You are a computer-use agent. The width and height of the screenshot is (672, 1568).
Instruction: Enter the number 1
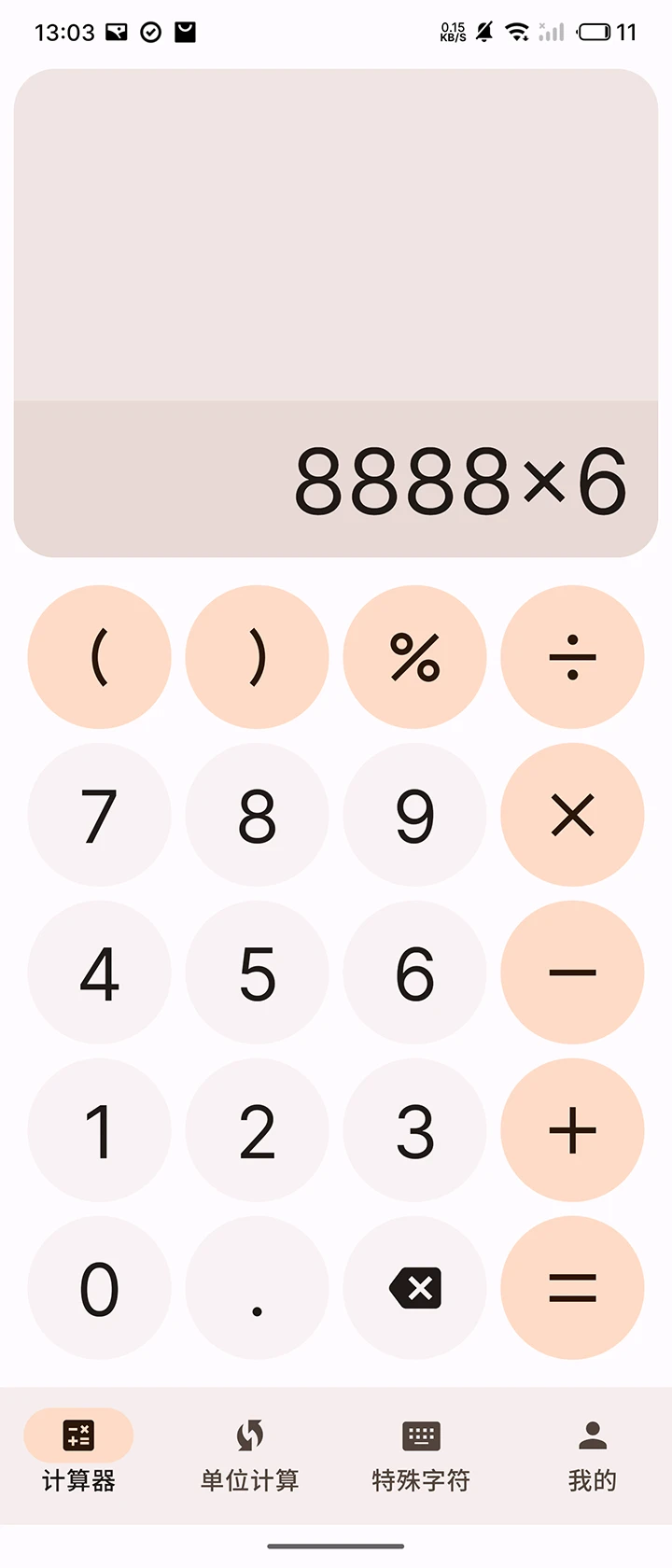tap(100, 1130)
